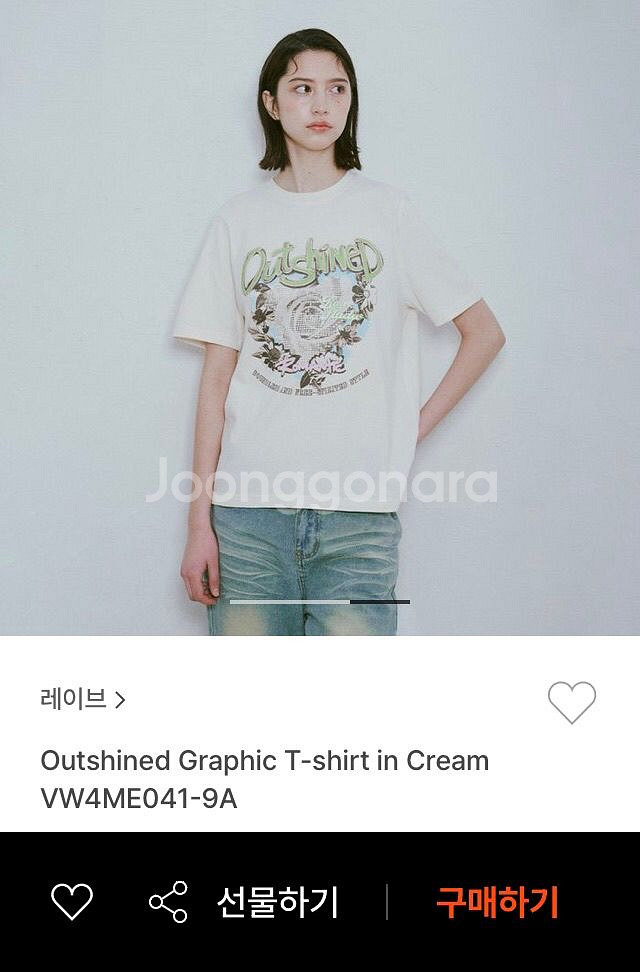The image size is (640, 972).
Task: Tap 선물하기 to send as gift
Action: [277, 902]
